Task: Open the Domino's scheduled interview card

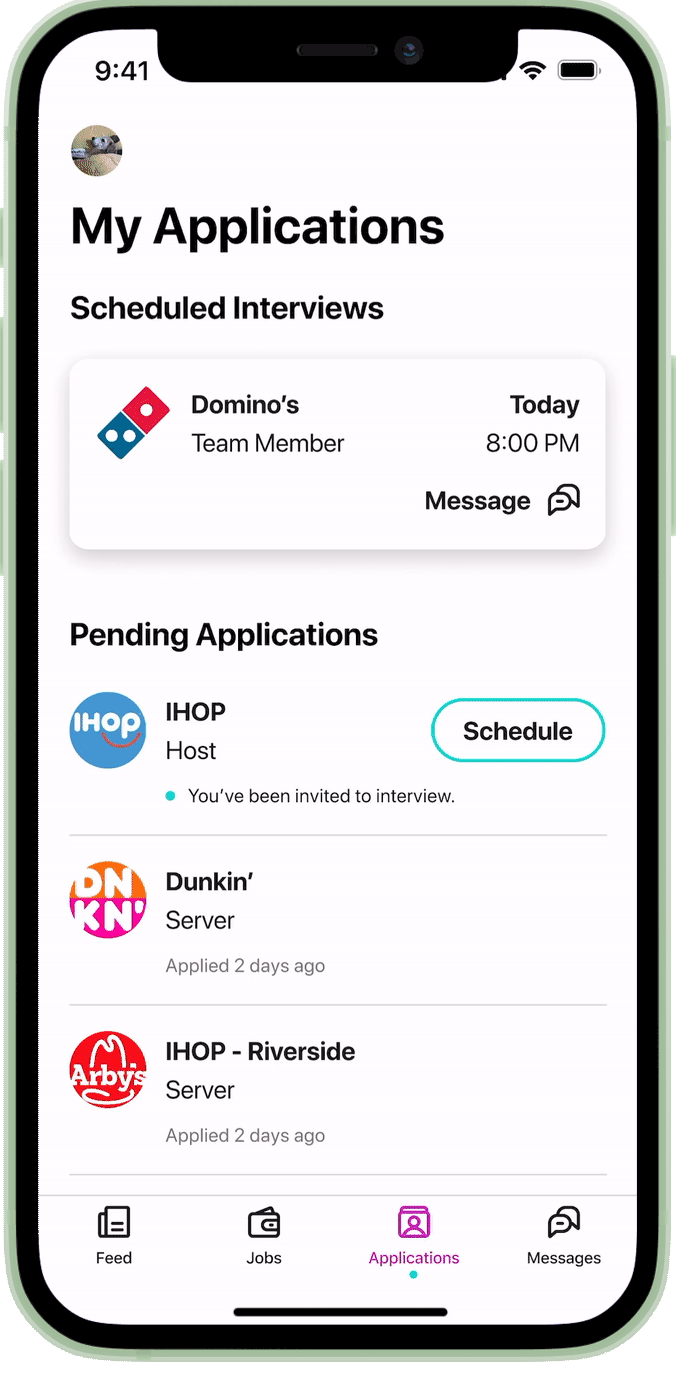Action: 337,453
